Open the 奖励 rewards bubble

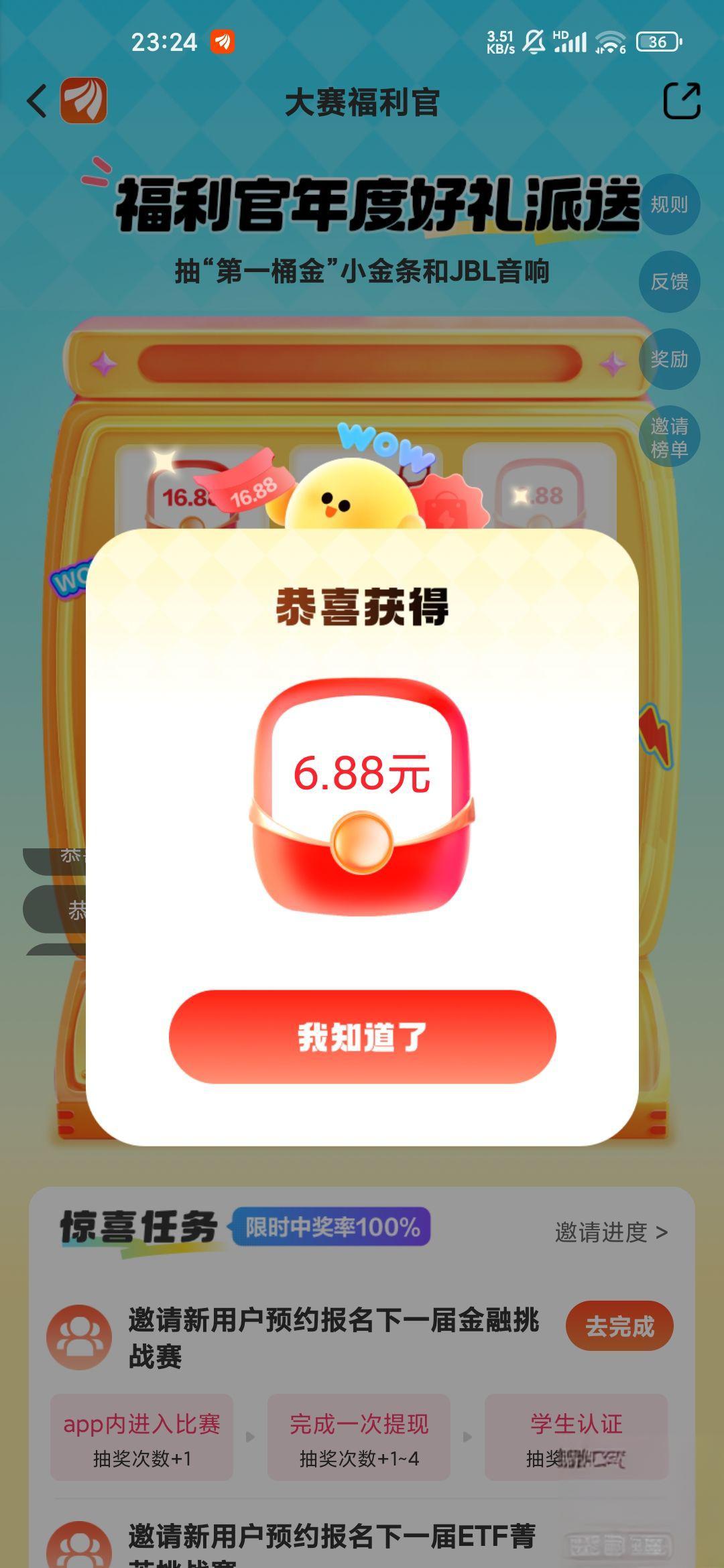click(x=669, y=359)
